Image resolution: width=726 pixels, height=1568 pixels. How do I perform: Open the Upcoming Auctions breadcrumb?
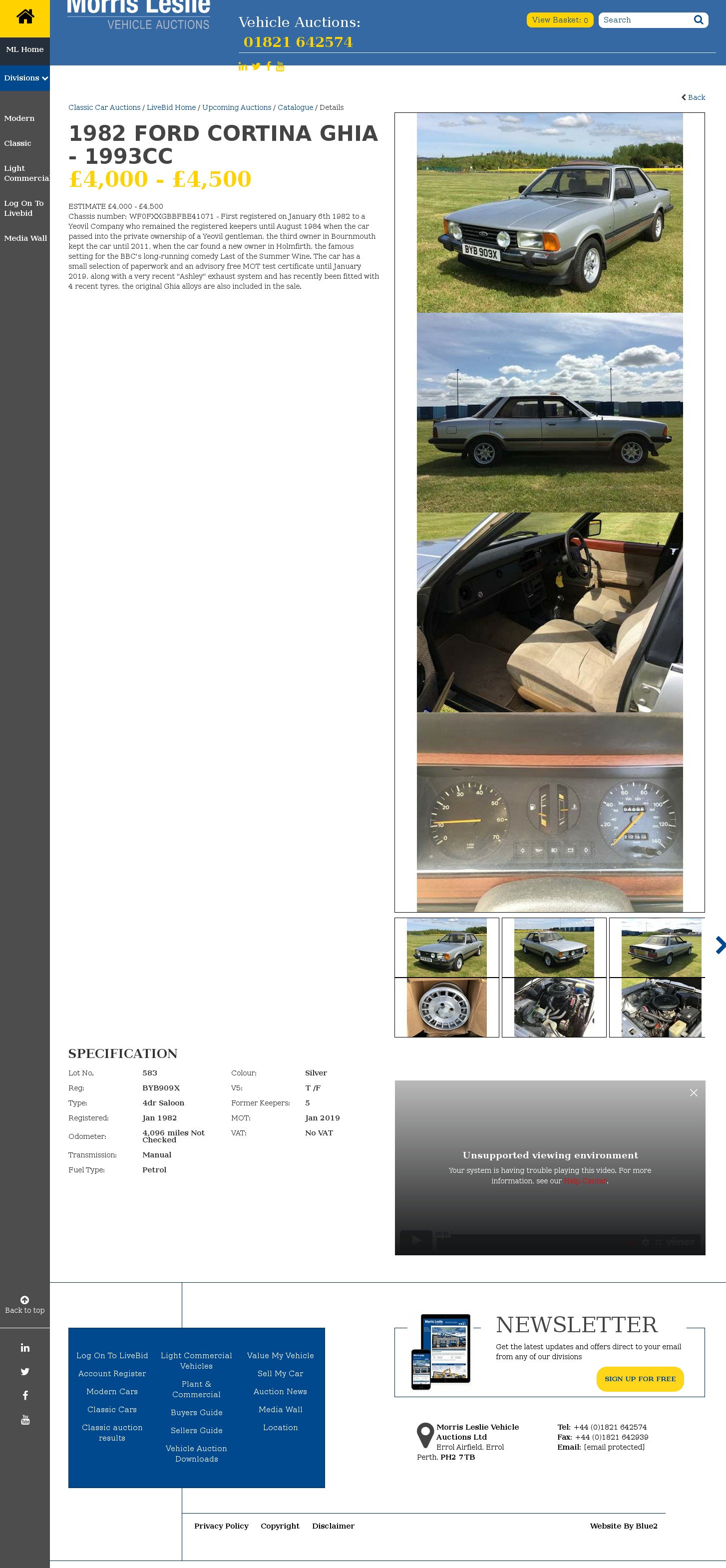pos(237,108)
